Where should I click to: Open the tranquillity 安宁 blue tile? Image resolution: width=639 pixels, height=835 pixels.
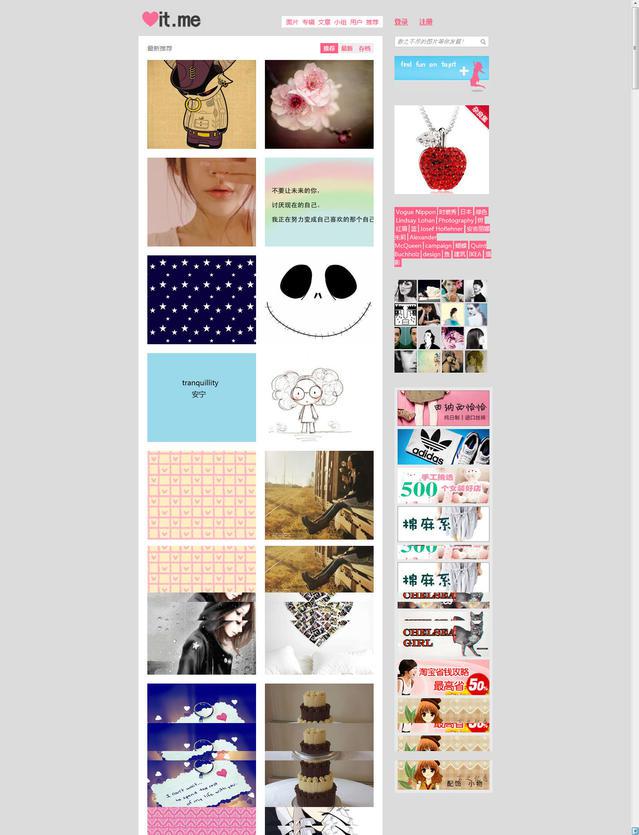(x=201, y=397)
